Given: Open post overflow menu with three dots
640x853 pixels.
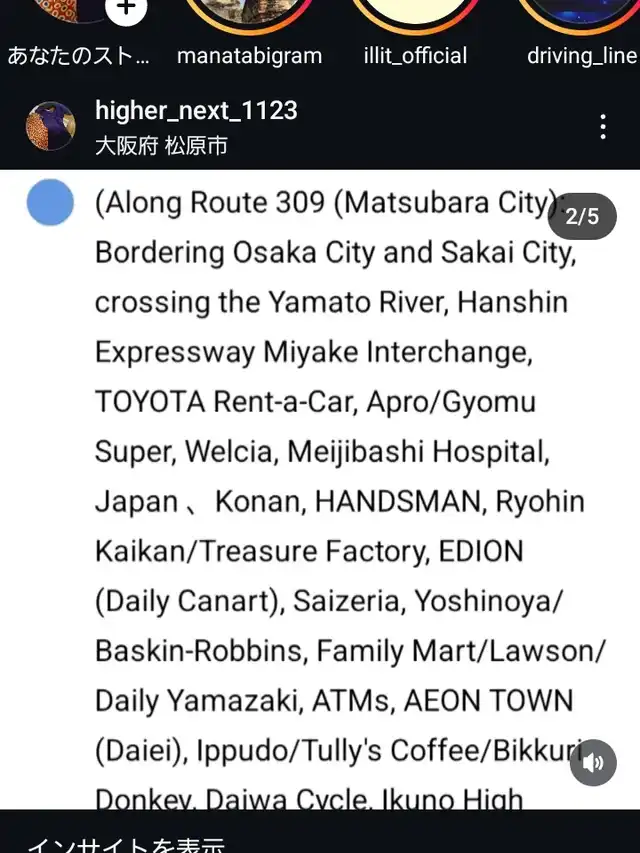Looking at the screenshot, I should point(602,127).
